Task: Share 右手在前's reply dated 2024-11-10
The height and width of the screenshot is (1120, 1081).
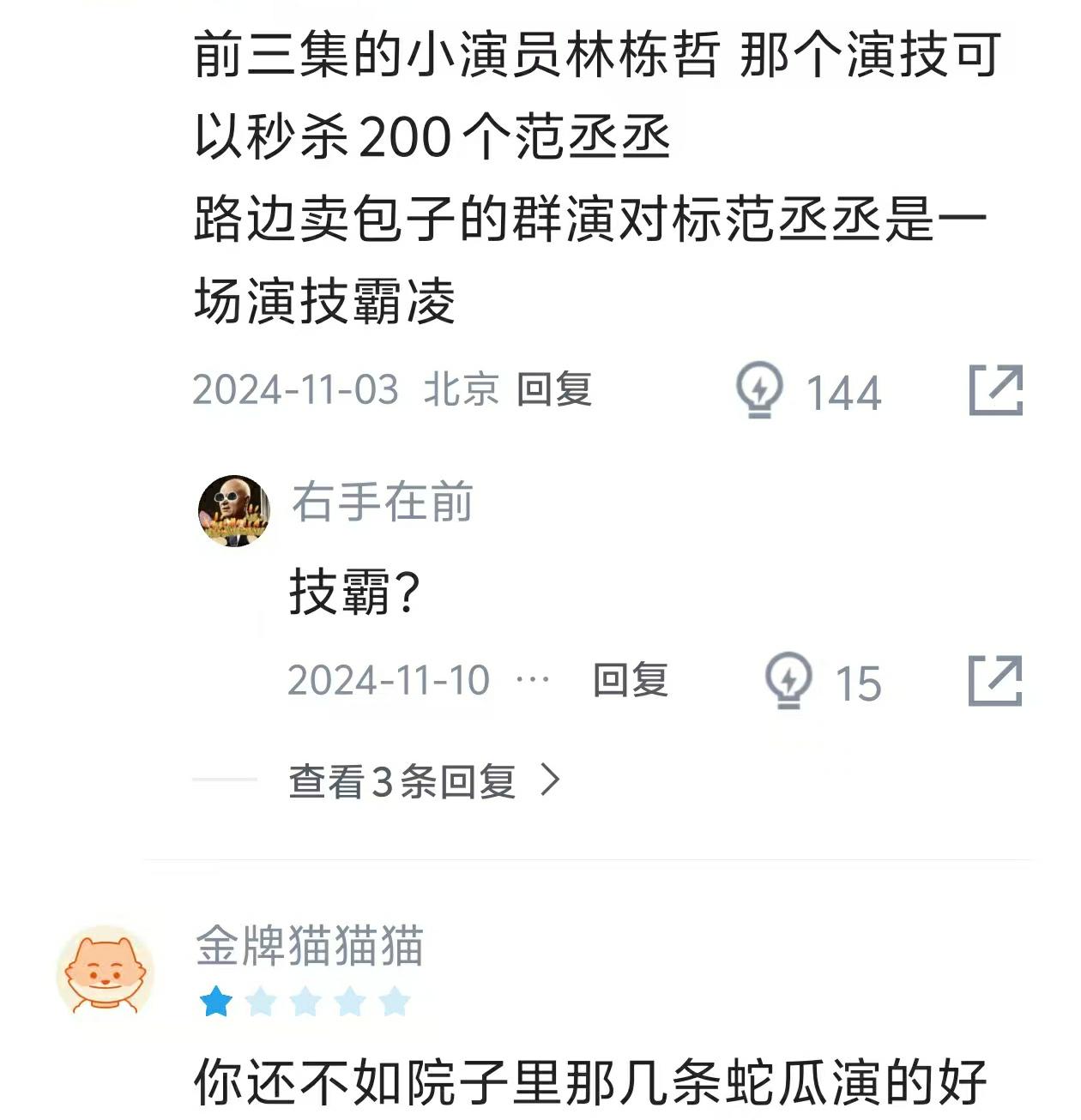Action: pos(995,681)
